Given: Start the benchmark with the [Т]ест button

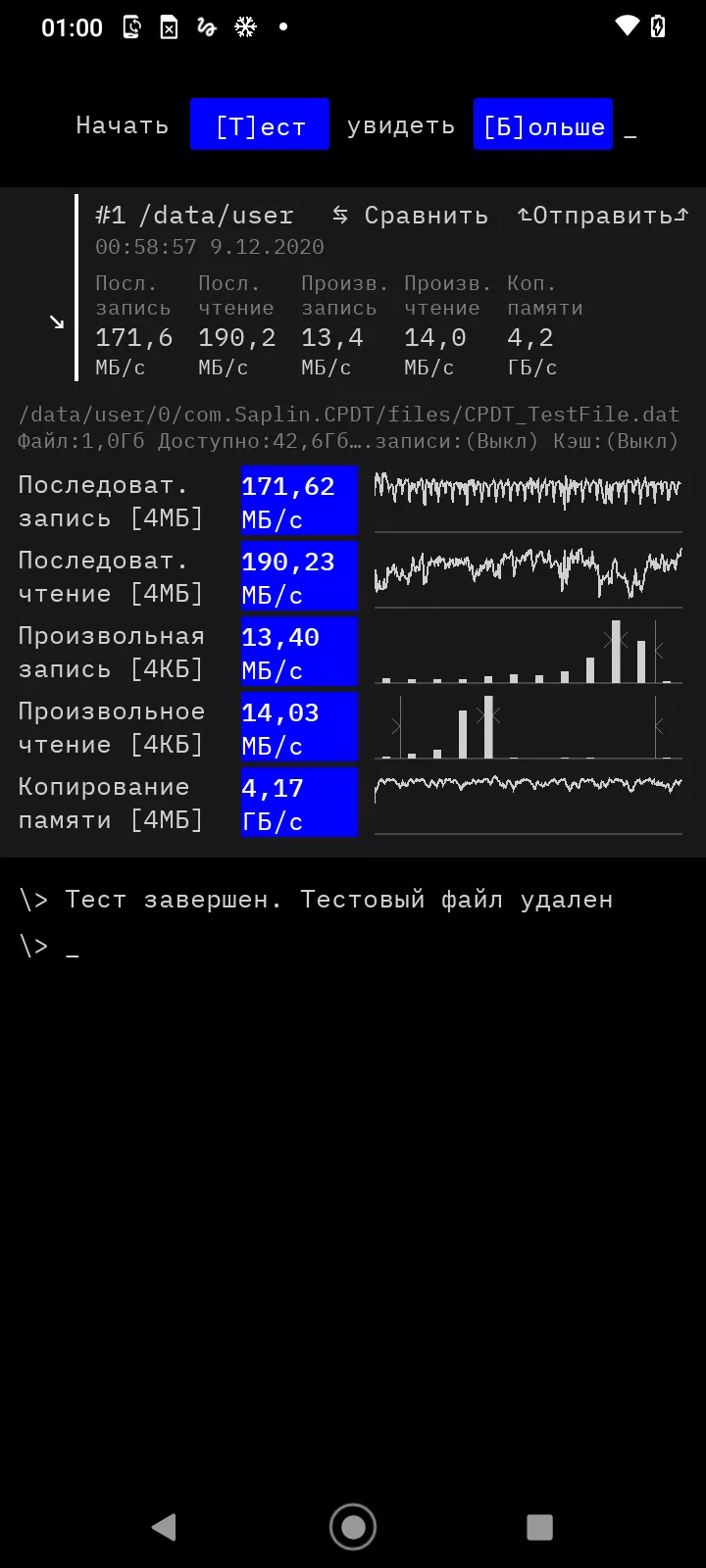Looking at the screenshot, I should pyautogui.click(x=260, y=124).
